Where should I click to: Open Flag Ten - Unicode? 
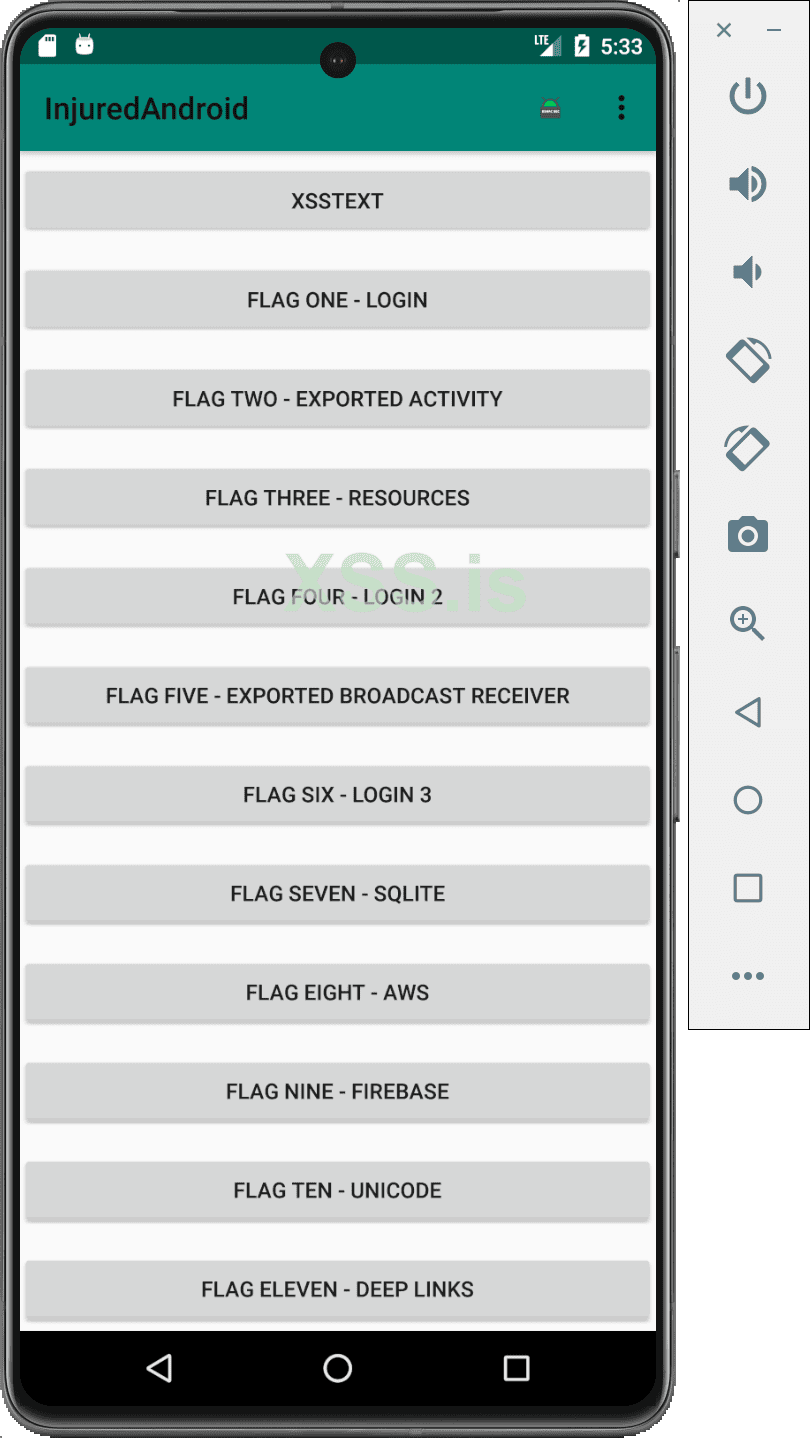click(337, 1190)
